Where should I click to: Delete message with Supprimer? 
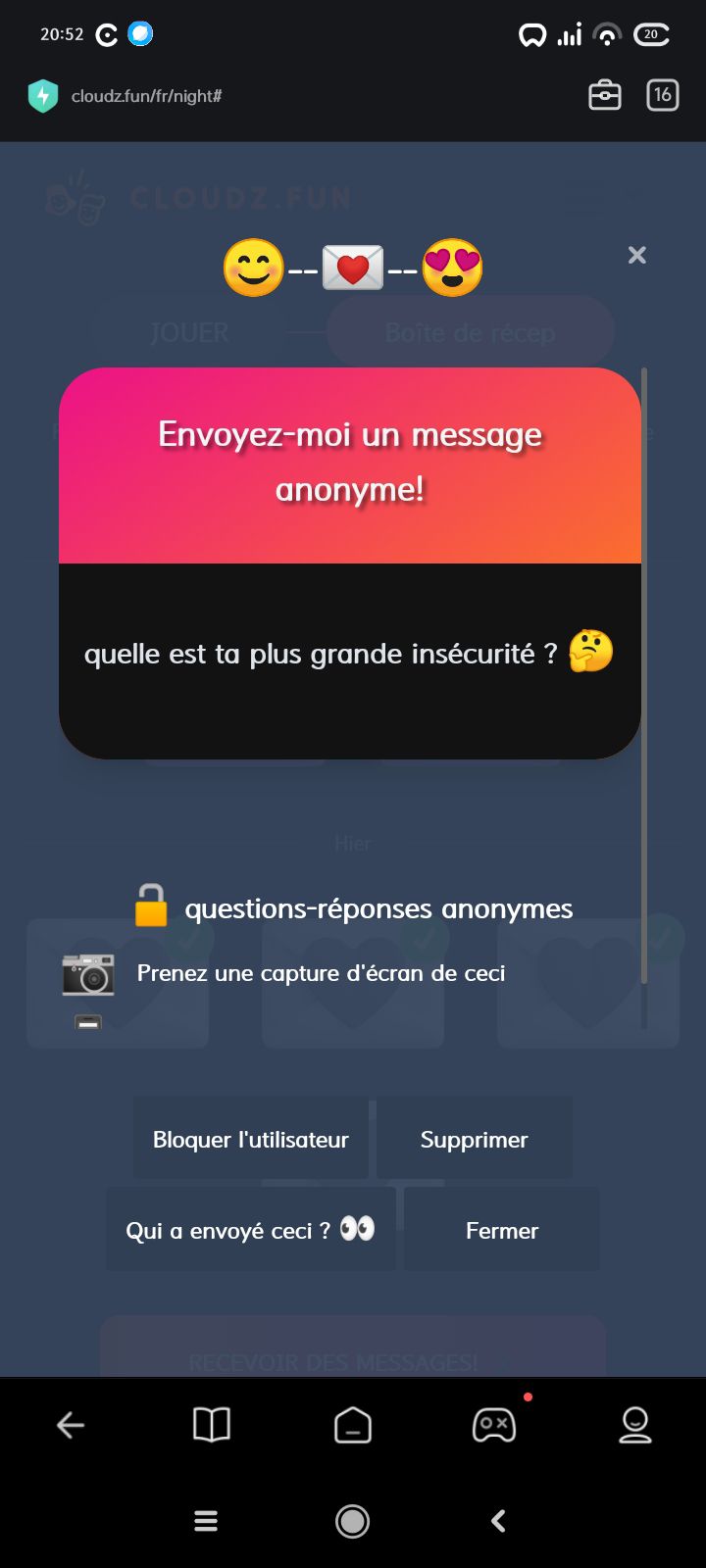tap(474, 1140)
